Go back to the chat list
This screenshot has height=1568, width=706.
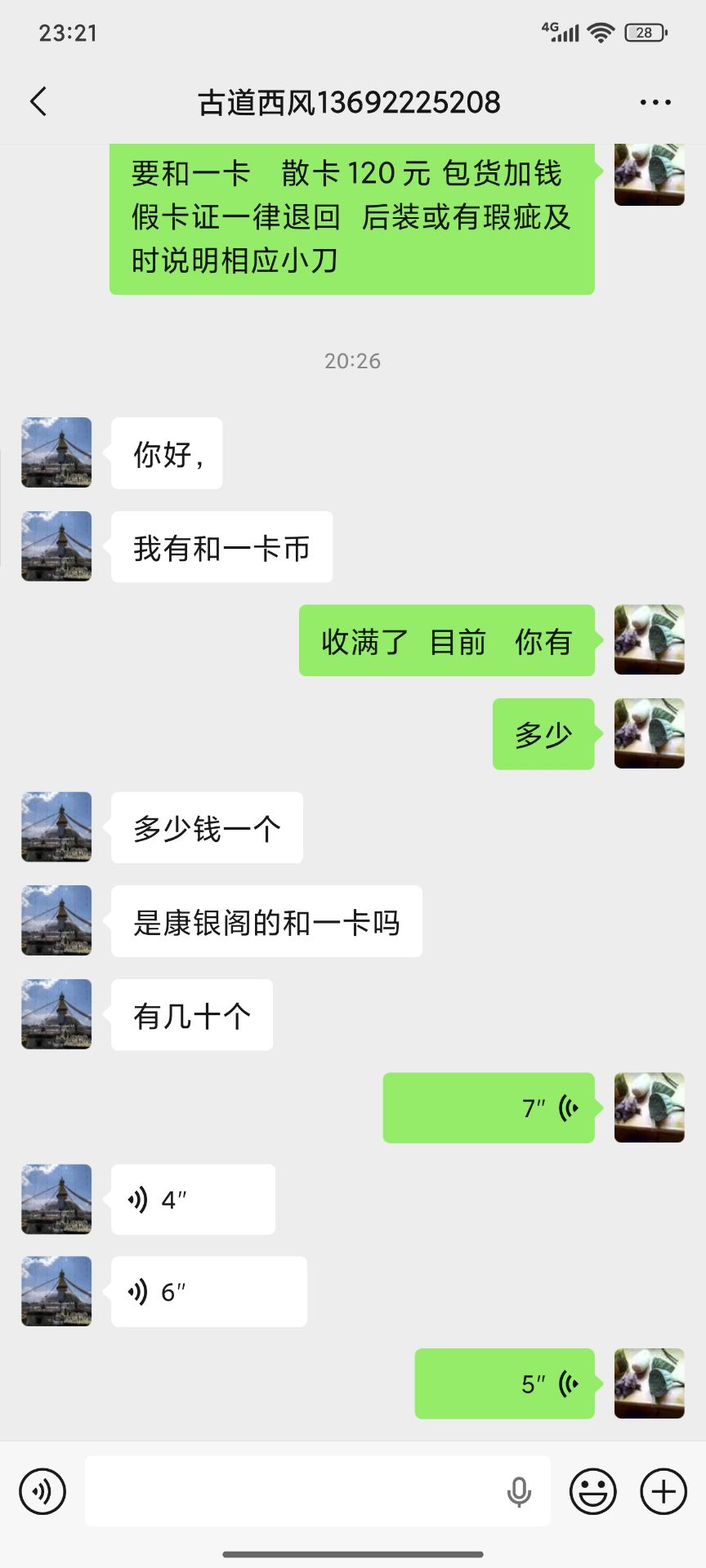[x=38, y=102]
